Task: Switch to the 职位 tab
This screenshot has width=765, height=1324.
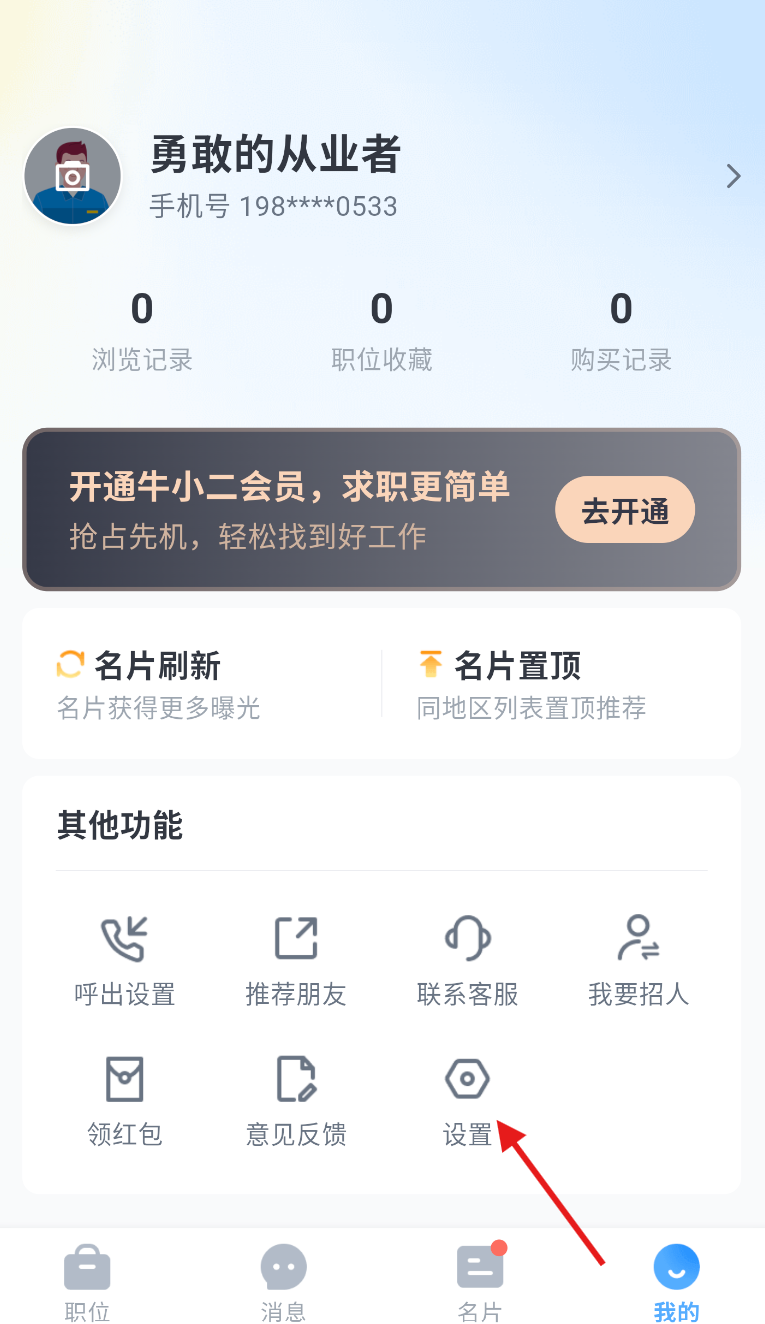Action: pyautogui.click(x=87, y=1283)
